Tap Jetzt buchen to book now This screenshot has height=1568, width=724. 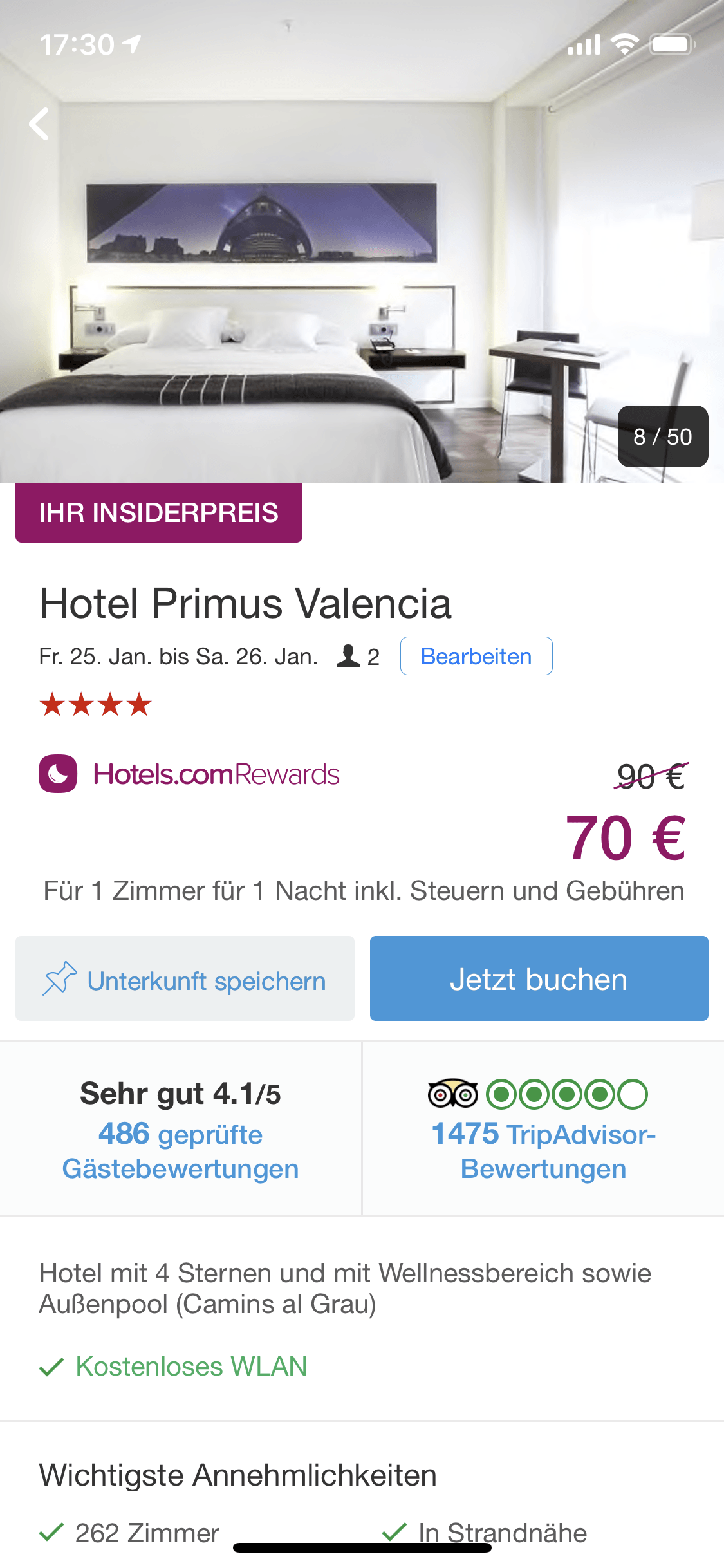point(539,978)
